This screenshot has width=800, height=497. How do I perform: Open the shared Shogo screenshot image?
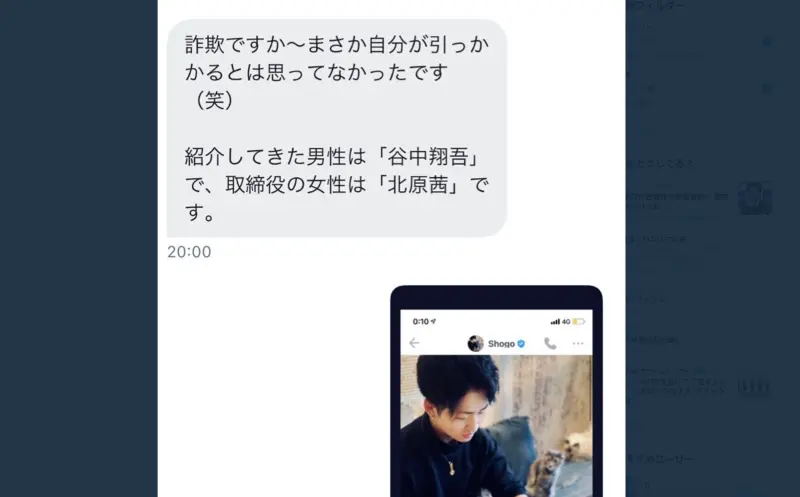(496, 400)
